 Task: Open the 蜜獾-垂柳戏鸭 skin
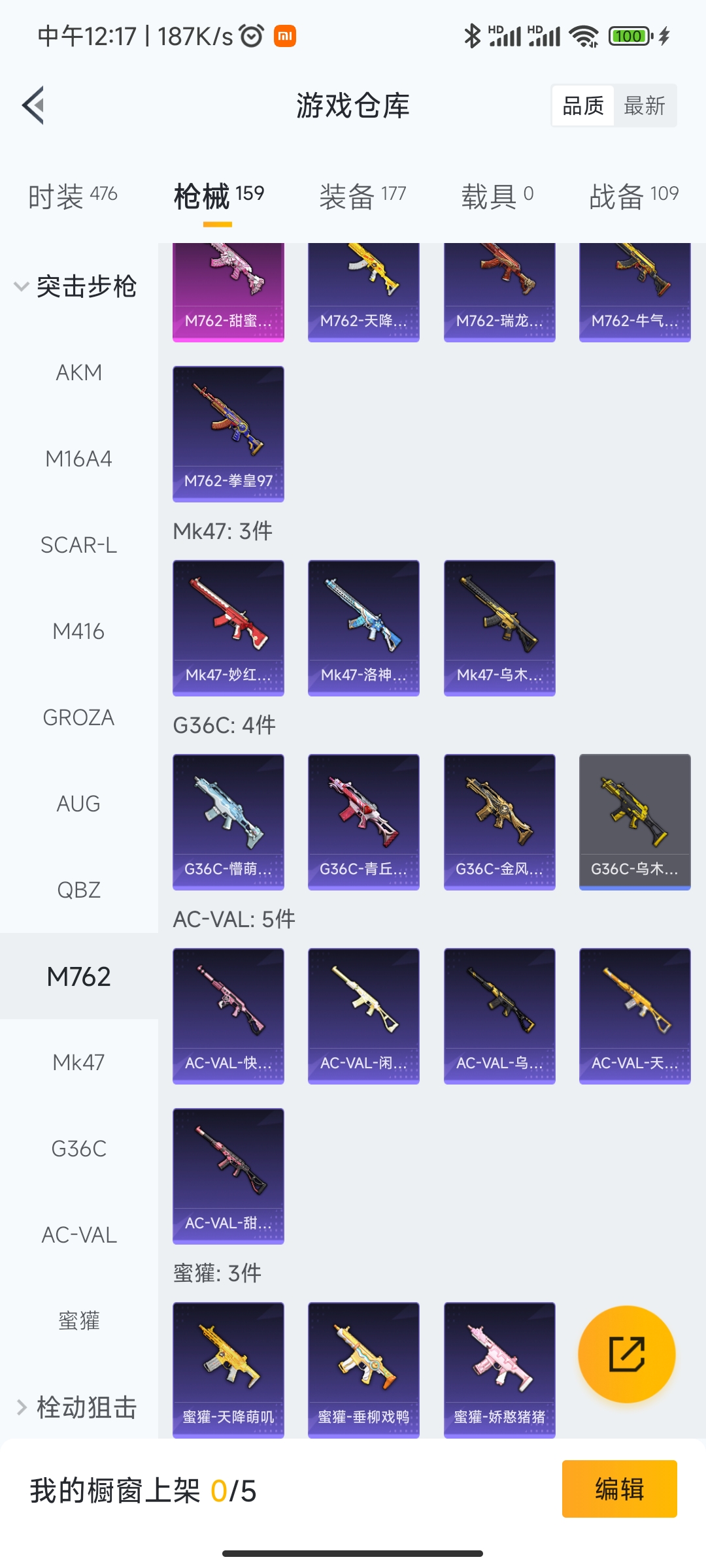pos(363,1369)
